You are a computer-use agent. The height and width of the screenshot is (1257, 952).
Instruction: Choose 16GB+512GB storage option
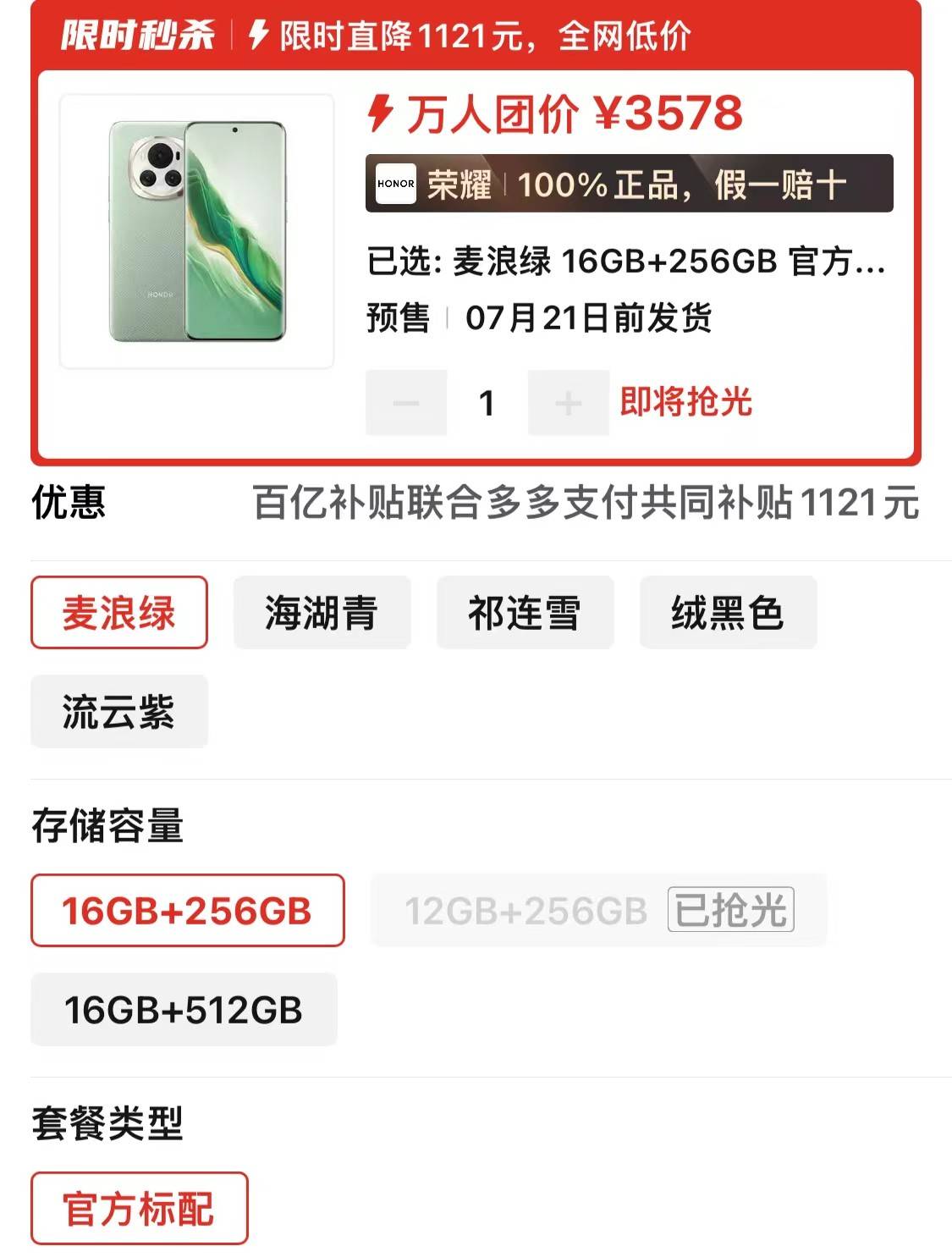click(184, 1009)
